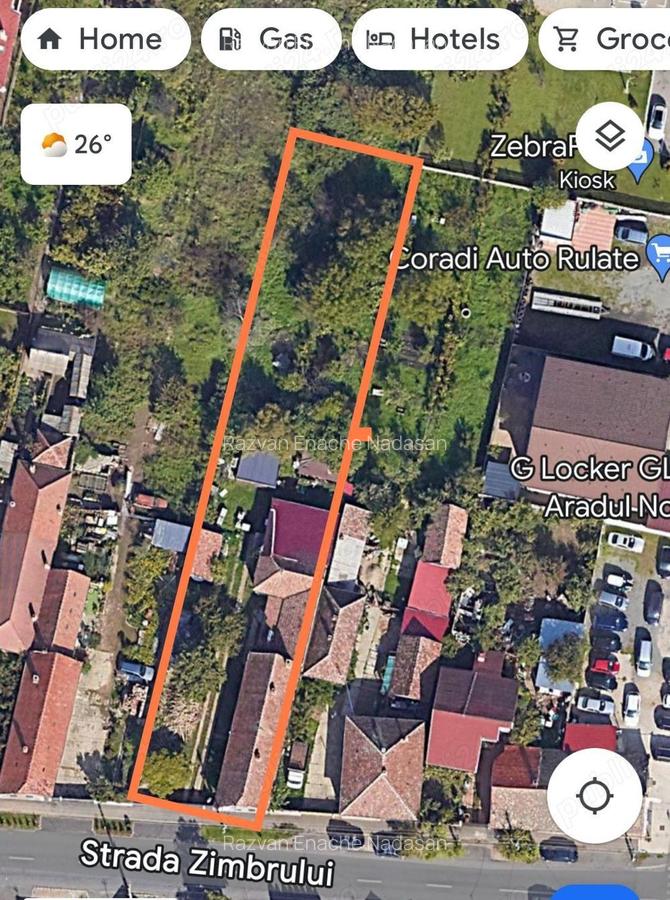Center map on my location
Image resolution: width=670 pixels, height=900 pixels.
click(x=594, y=796)
